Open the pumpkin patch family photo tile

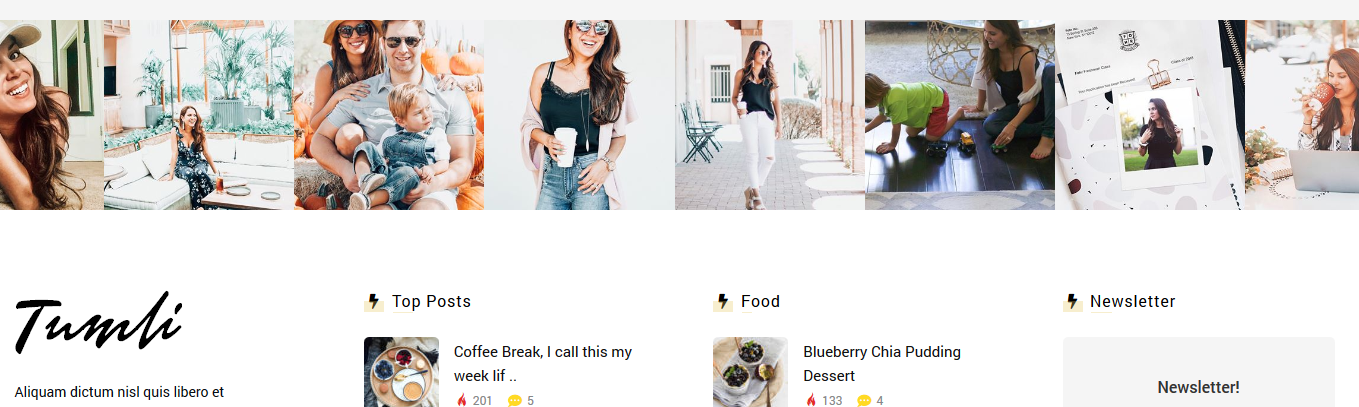389,115
